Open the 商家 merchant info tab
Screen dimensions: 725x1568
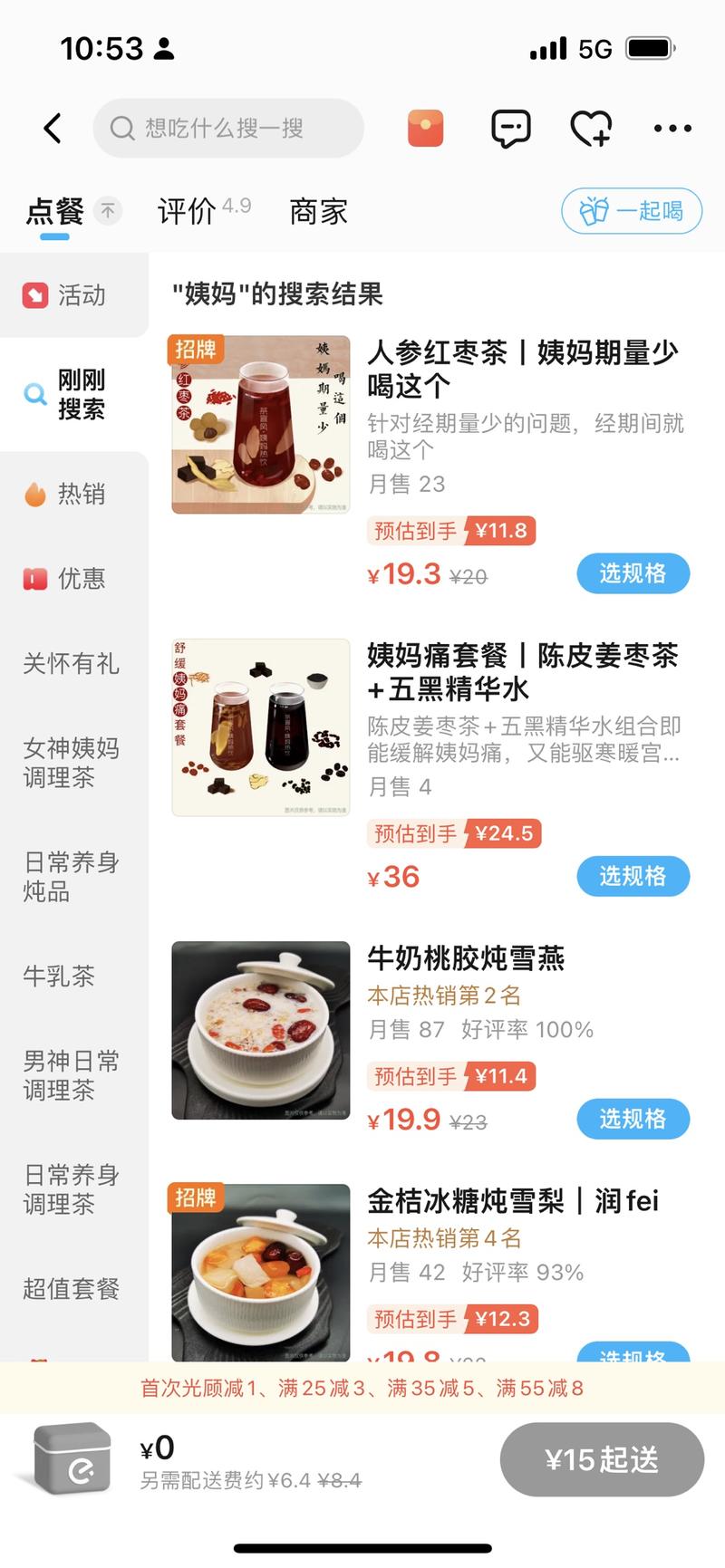coord(317,211)
